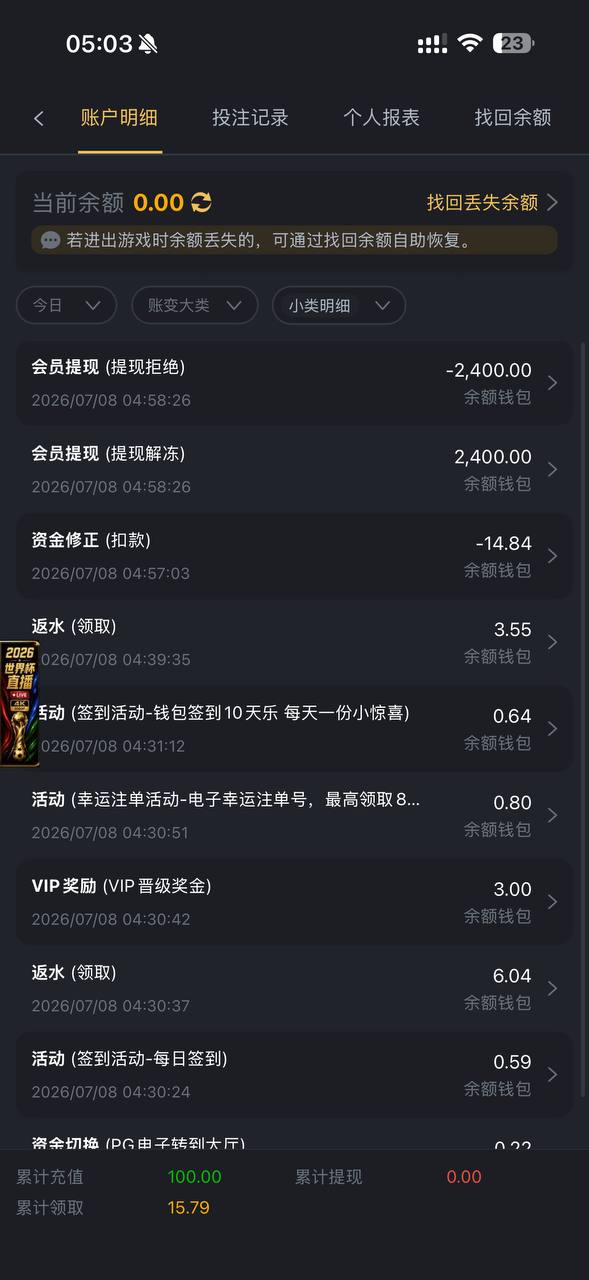
Task: Open the VIP晋级奖金 record
Action: tap(294, 902)
